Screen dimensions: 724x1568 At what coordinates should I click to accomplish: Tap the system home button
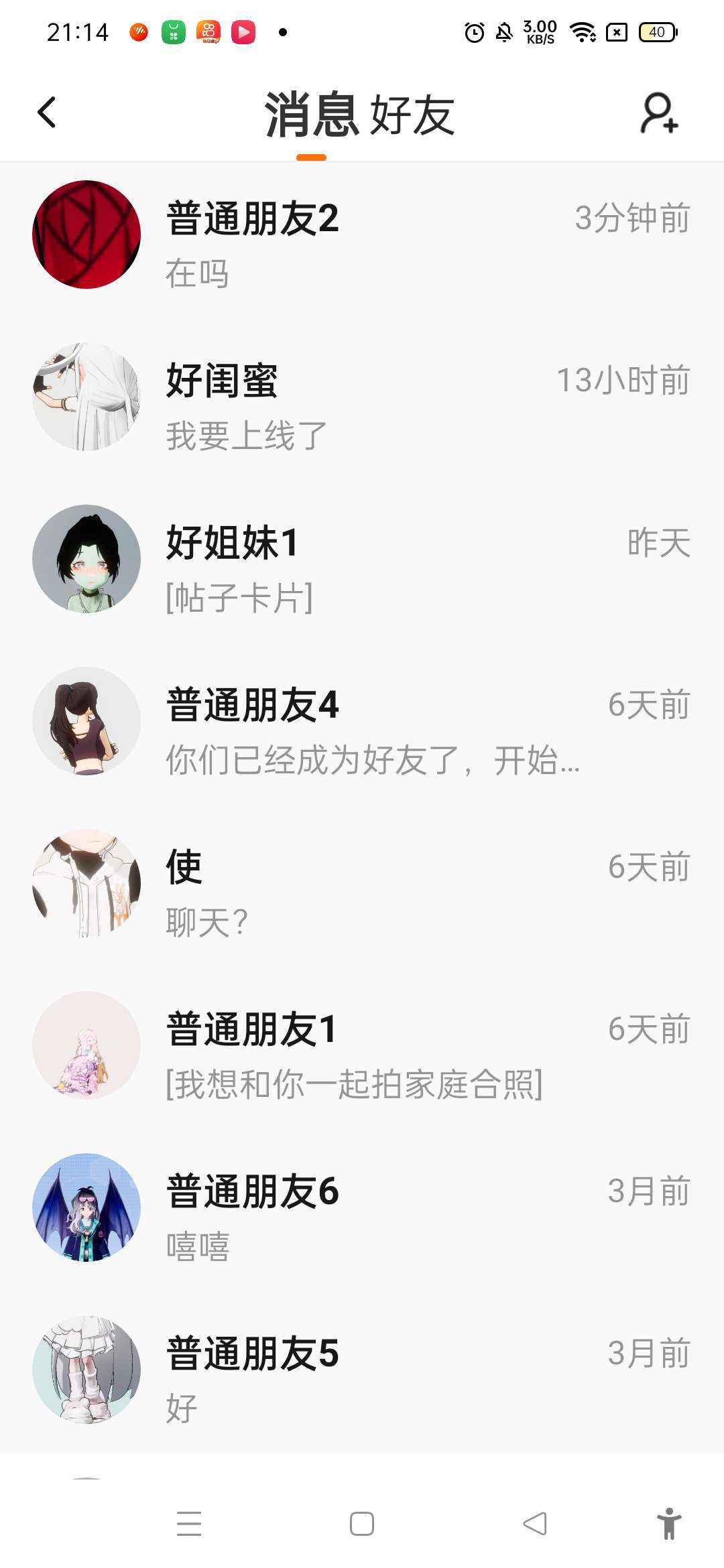[x=362, y=1524]
